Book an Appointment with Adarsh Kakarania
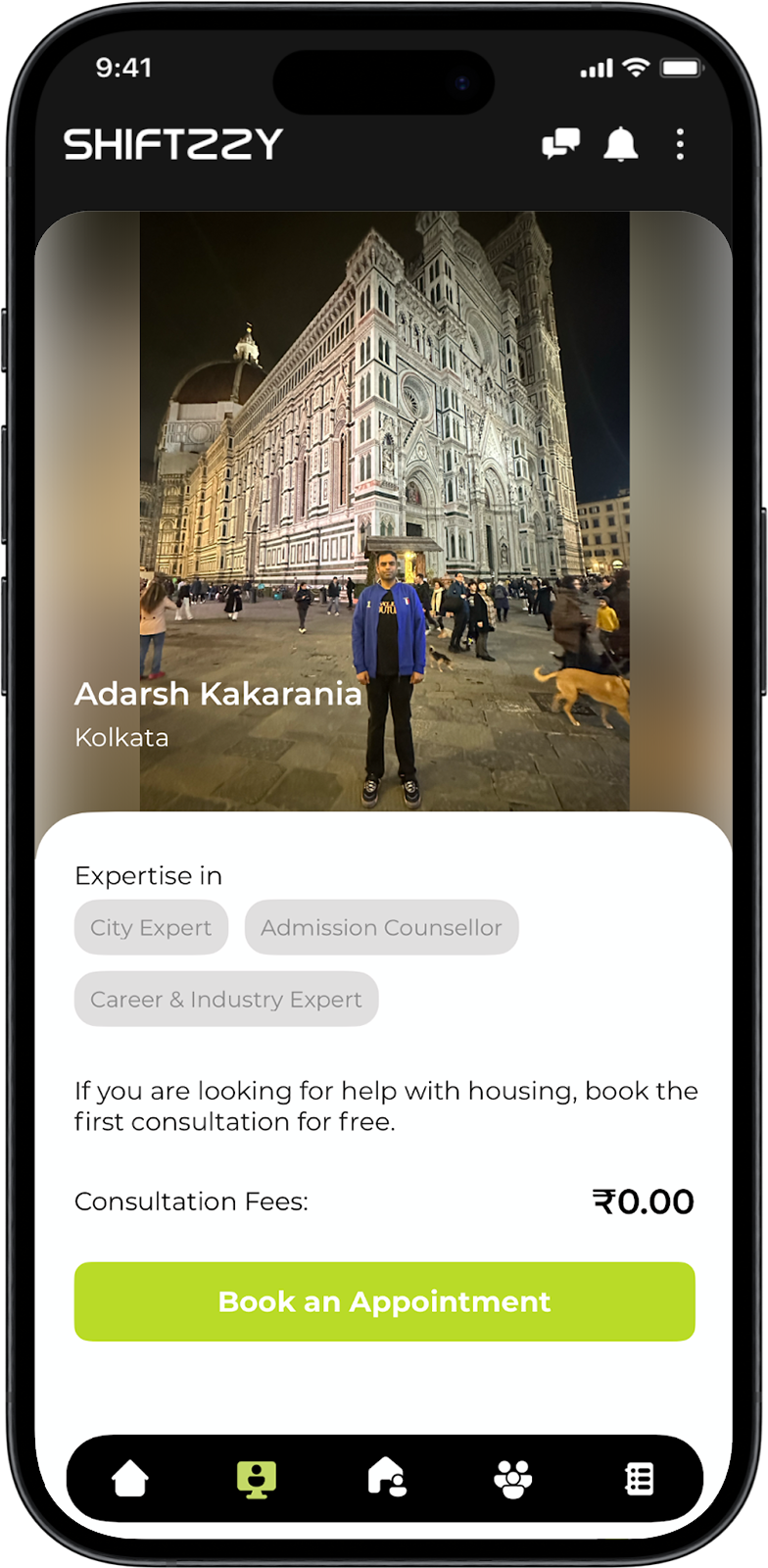The image size is (768, 1568). (384, 1301)
